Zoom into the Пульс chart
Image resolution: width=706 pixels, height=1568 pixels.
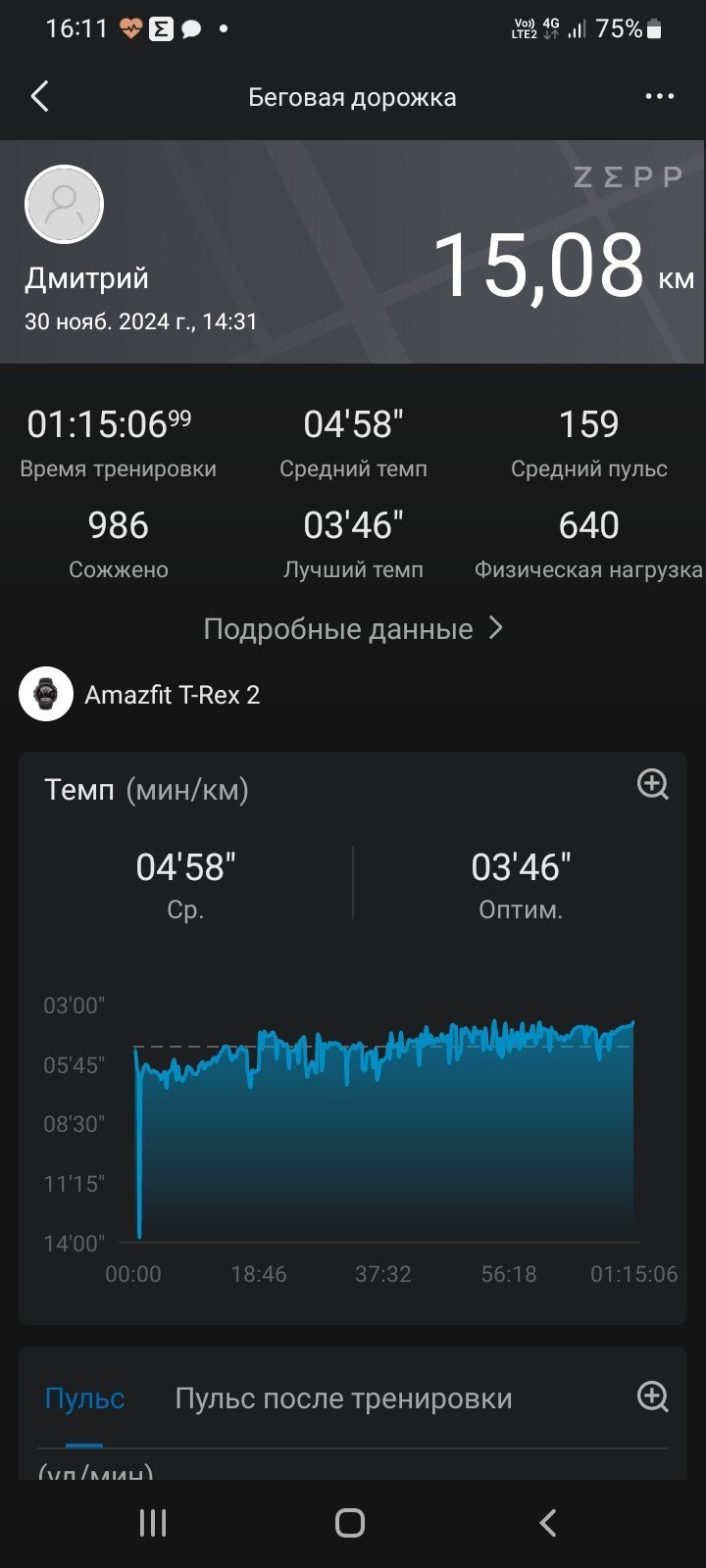tap(653, 1396)
